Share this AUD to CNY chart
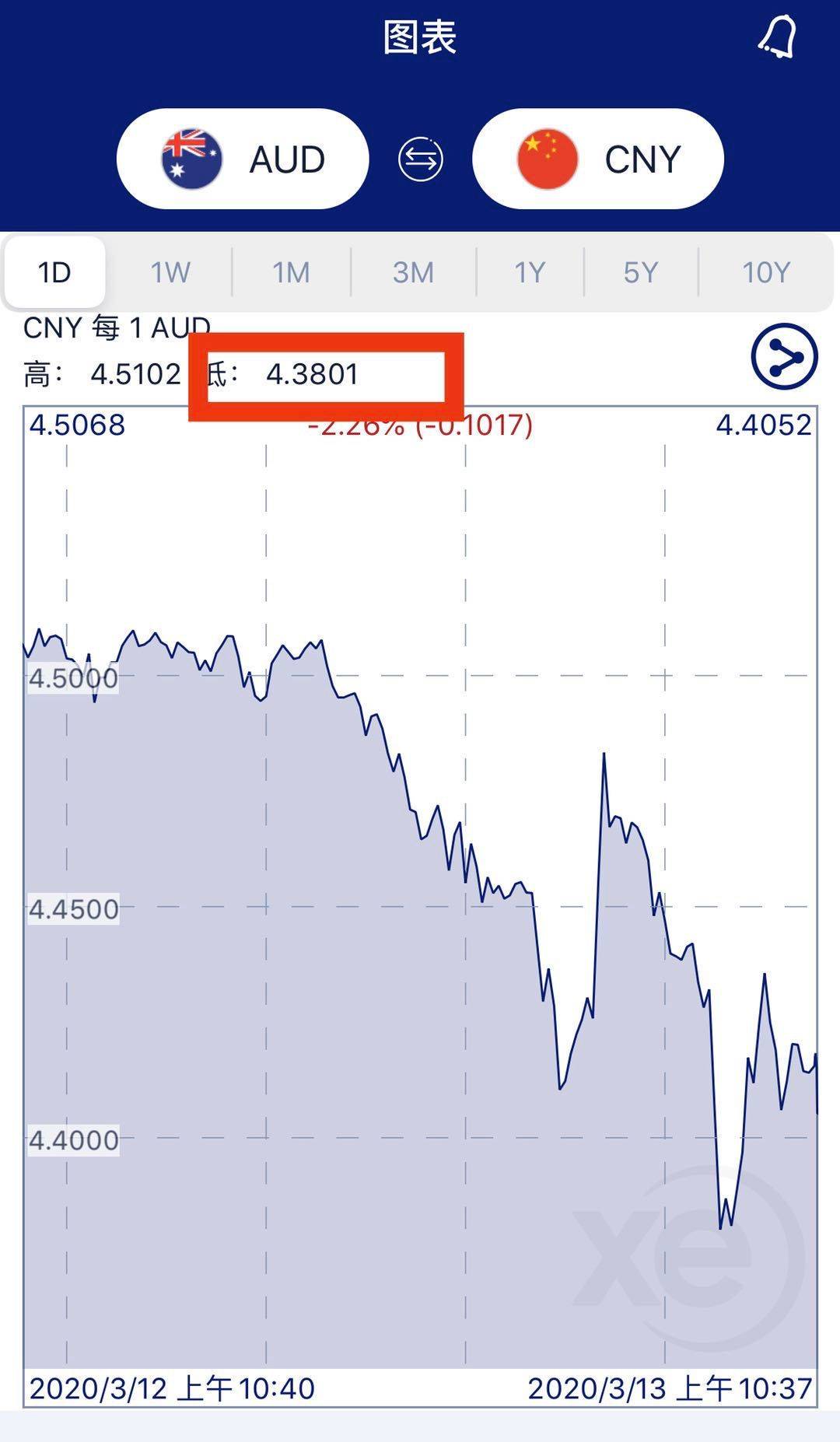 784,356
